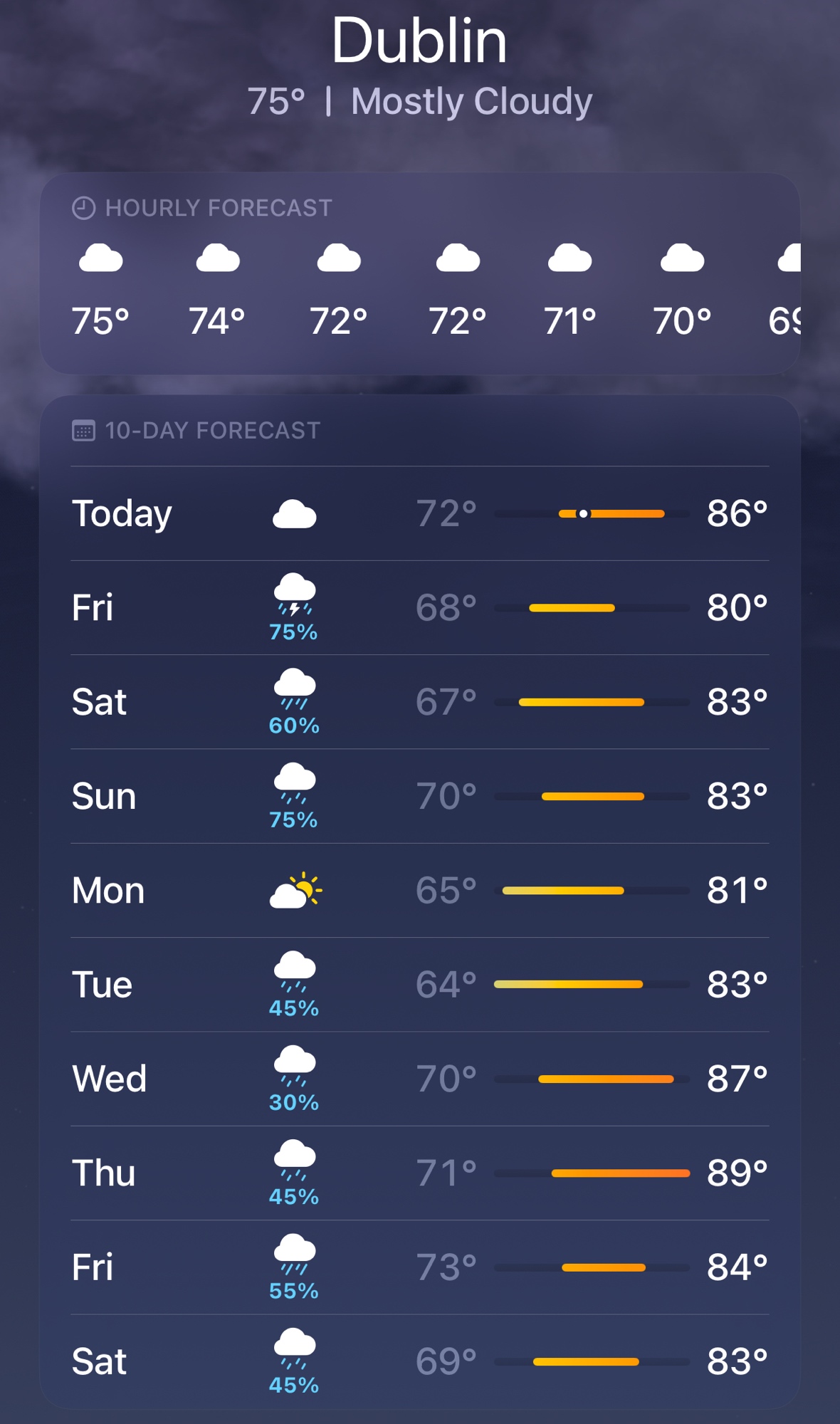Select Sat forecast with 69° low
Image resolution: width=840 pixels, height=1424 pixels.
tap(420, 1361)
